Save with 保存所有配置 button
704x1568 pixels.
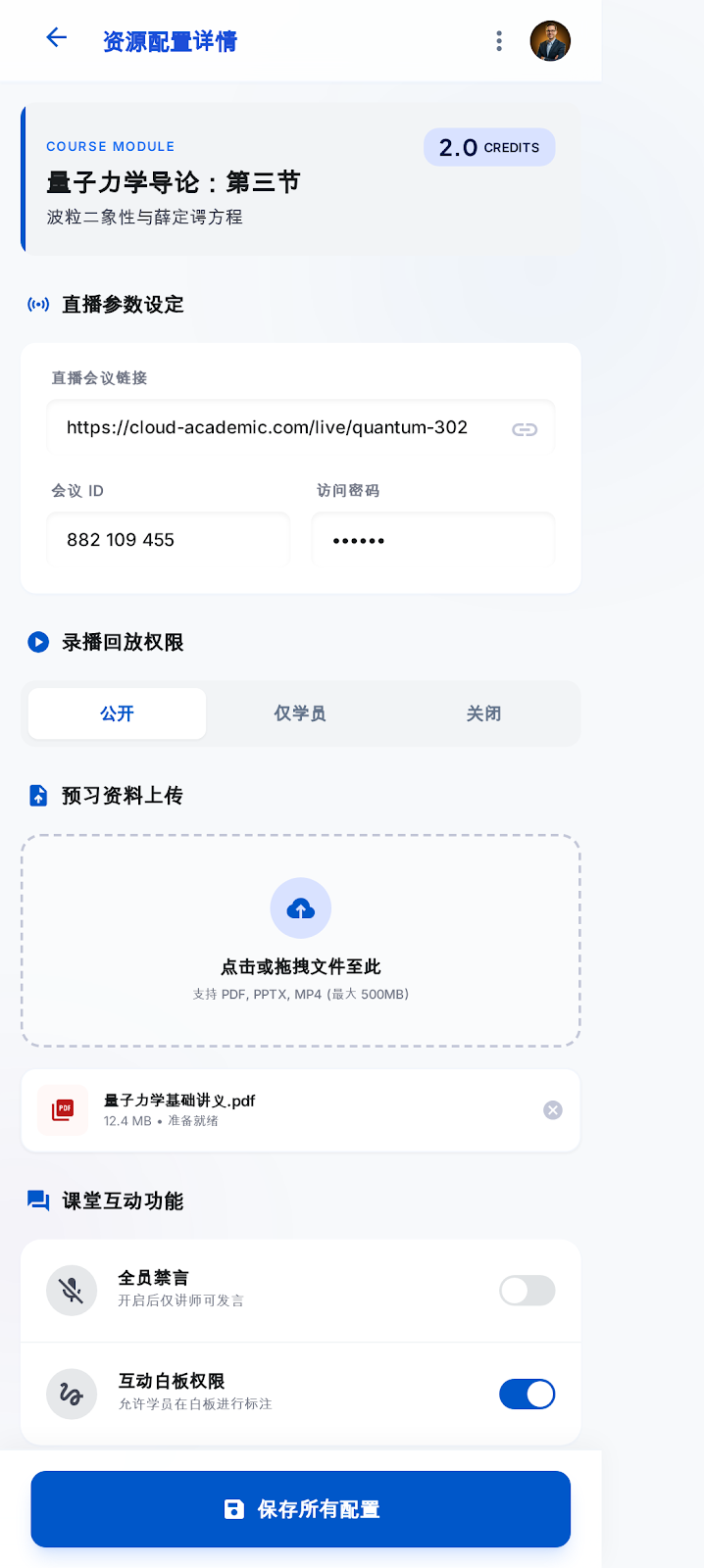[x=301, y=1509]
